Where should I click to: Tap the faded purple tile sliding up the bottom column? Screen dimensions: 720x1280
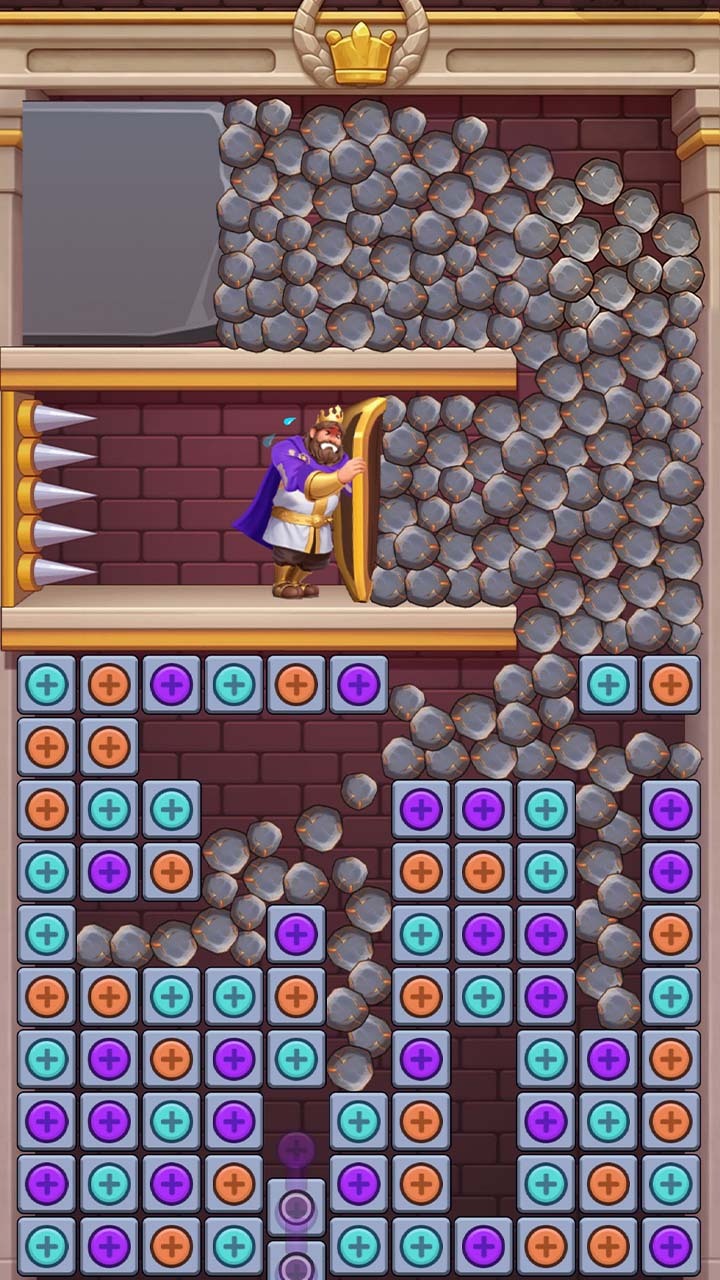pyautogui.click(x=296, y=1151)
